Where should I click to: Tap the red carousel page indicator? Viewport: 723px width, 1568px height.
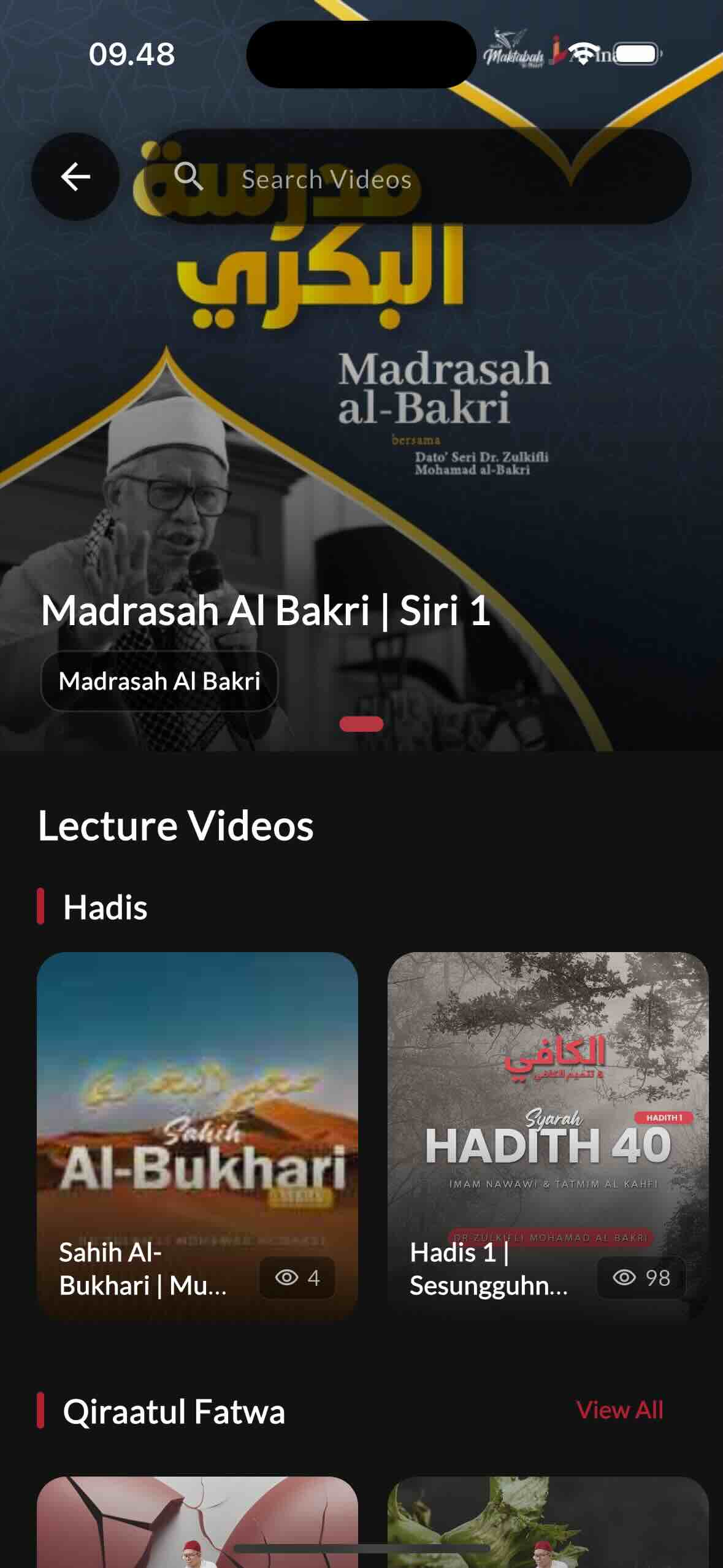(361, 724)
